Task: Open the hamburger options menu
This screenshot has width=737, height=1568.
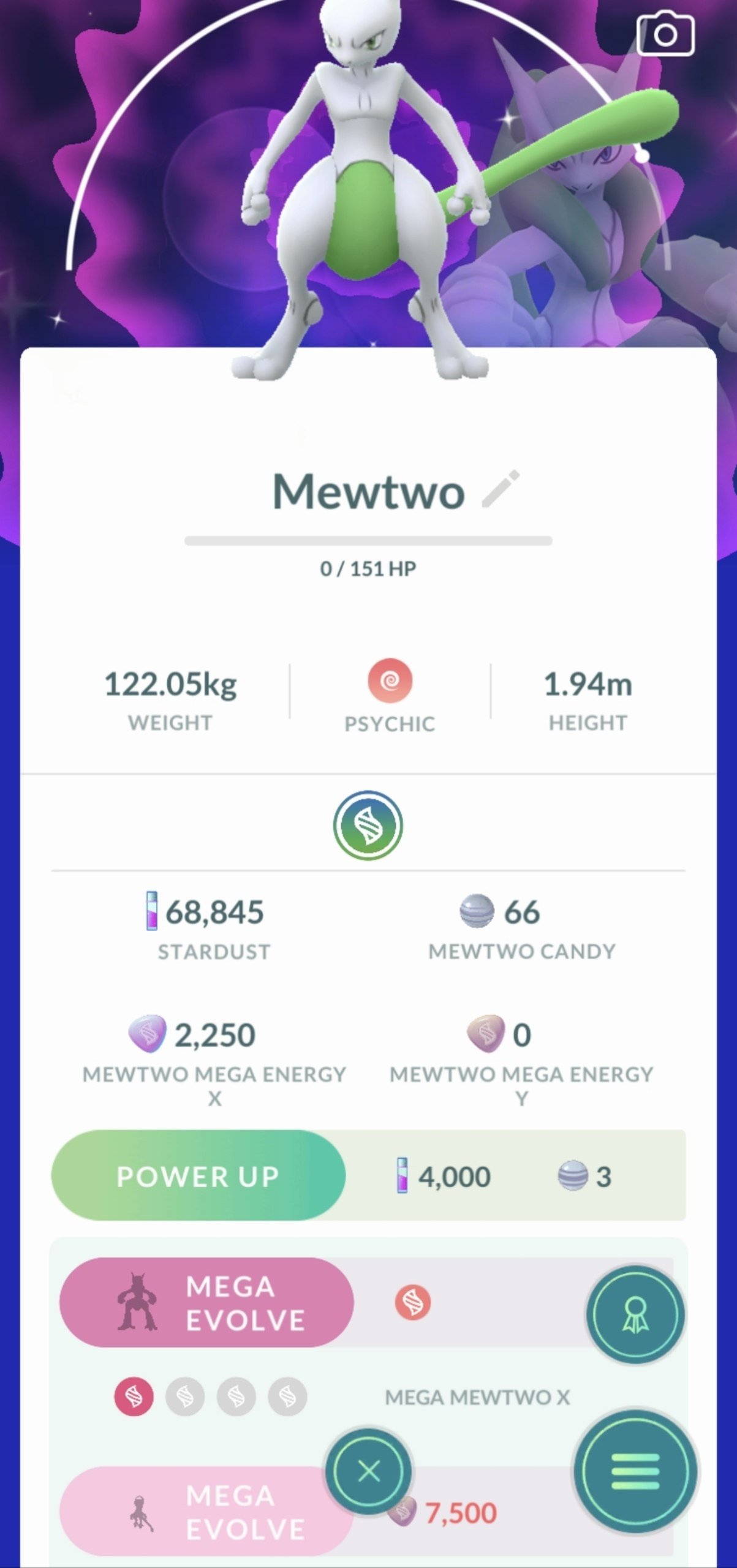Action: tap(635, 1471)
